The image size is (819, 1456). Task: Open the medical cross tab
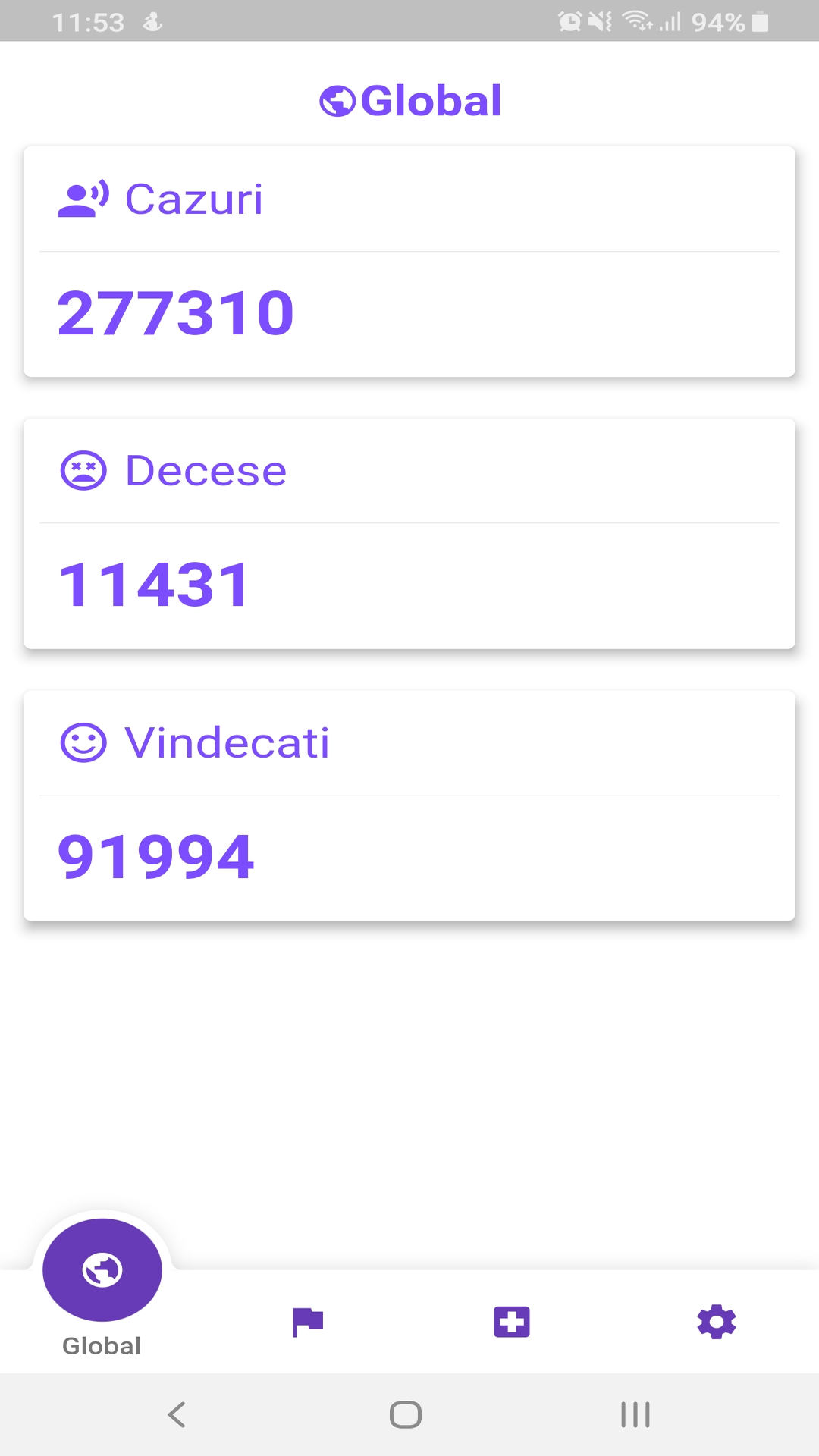[512, 1323]
